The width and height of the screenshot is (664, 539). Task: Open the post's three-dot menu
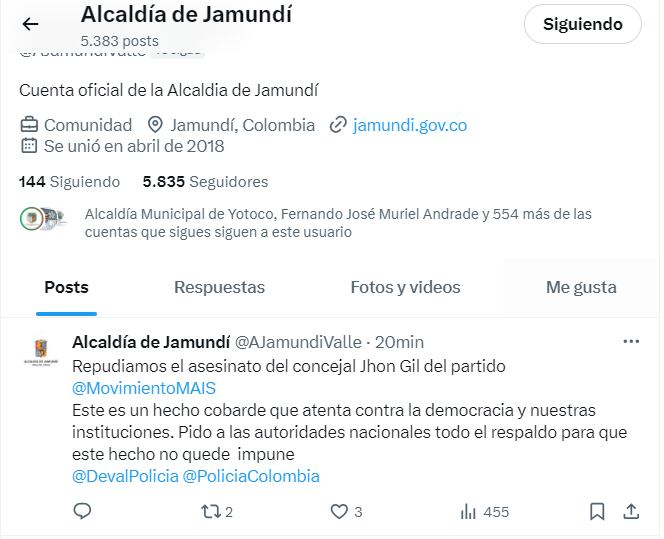[630, 341]
